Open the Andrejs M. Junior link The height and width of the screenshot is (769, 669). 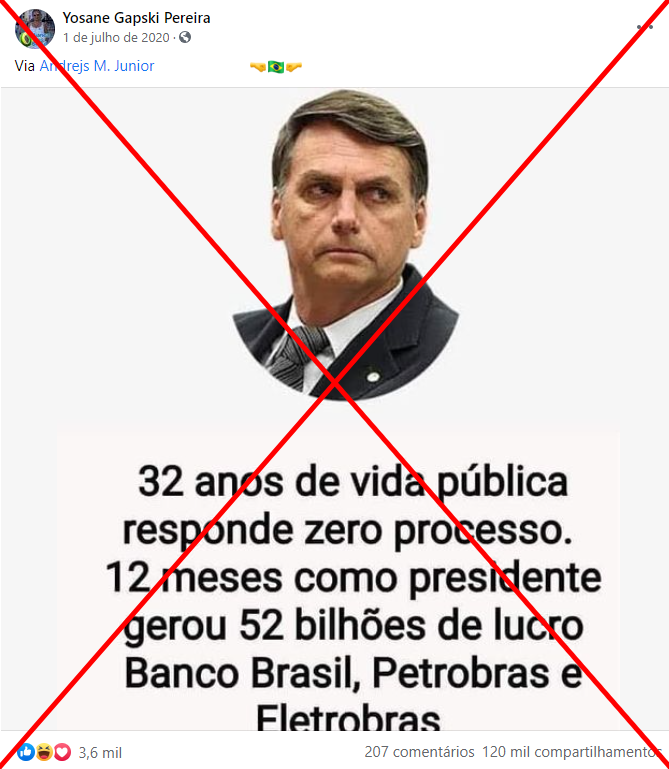pos(97,66)
